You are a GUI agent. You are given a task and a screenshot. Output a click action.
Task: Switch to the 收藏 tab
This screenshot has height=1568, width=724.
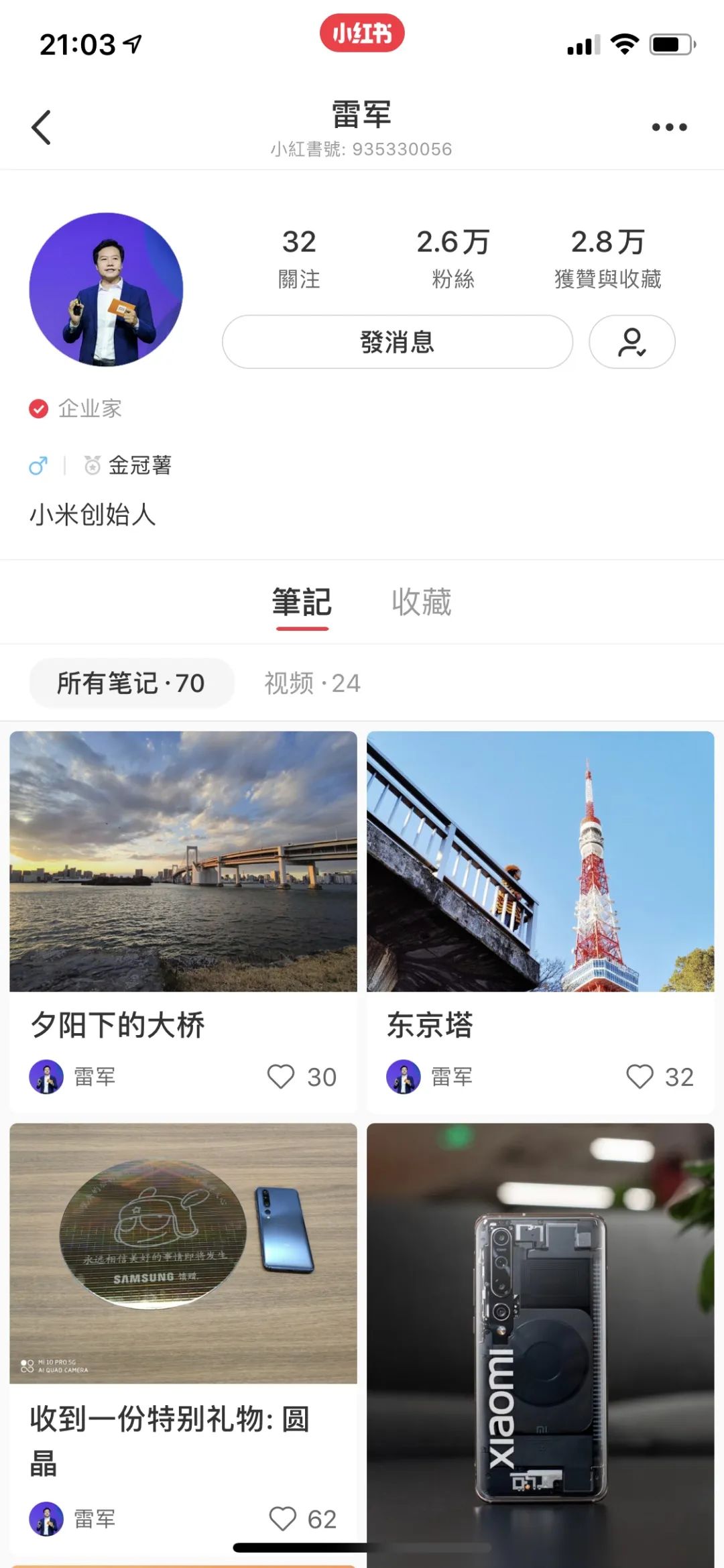[420, 602]
